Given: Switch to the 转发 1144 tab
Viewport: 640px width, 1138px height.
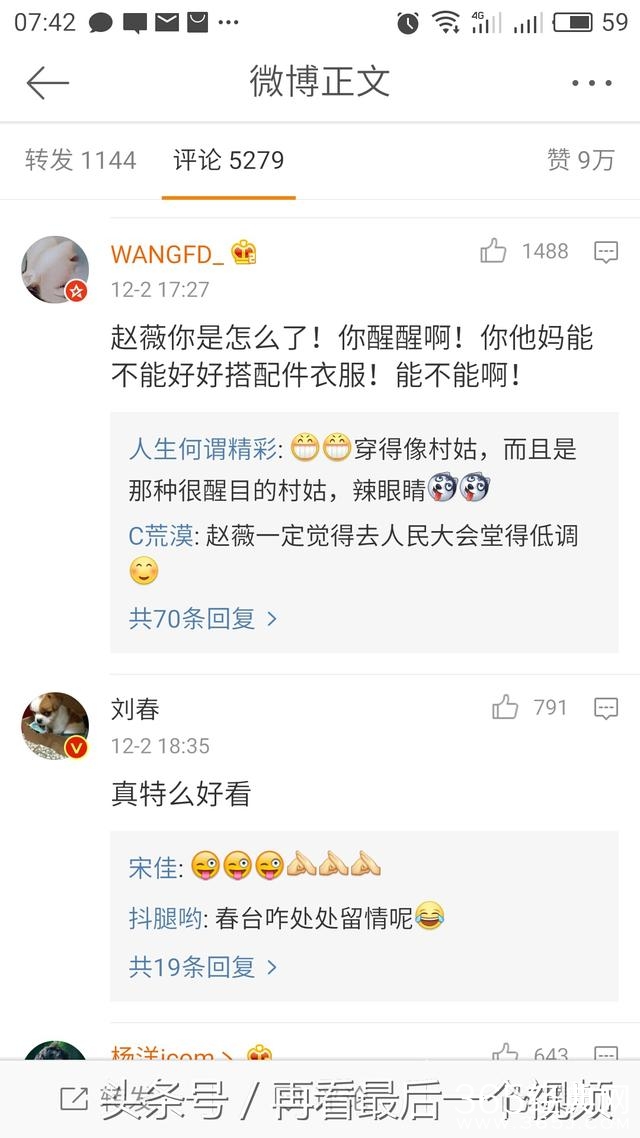Looking at the screenshot, I should point(80,160).
